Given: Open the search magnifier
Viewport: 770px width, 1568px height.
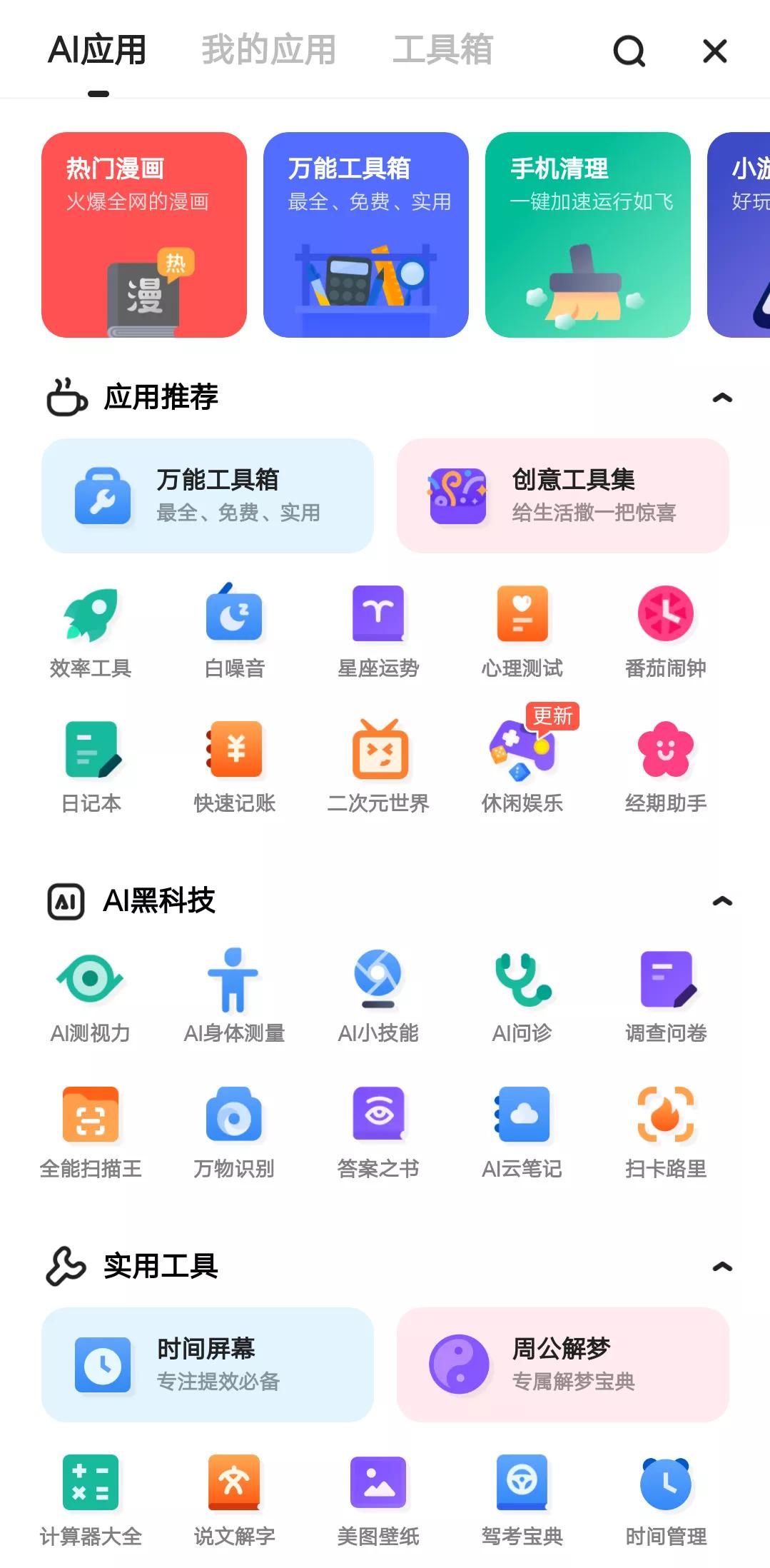Looking at the screenshot, I should [628, 51].
